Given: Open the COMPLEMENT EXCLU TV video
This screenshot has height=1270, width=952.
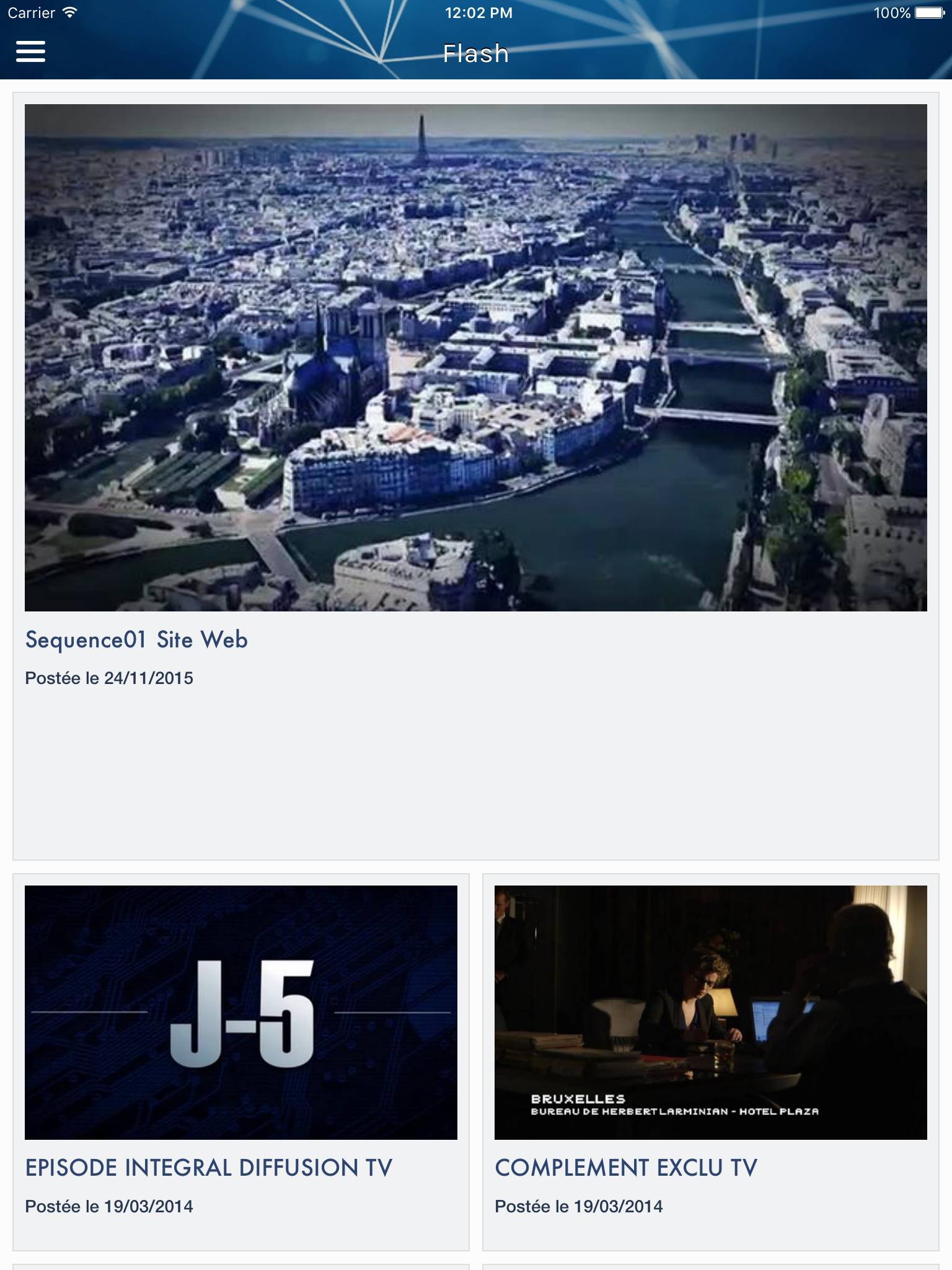Looking at the screenshot, I should [711, 1013].
